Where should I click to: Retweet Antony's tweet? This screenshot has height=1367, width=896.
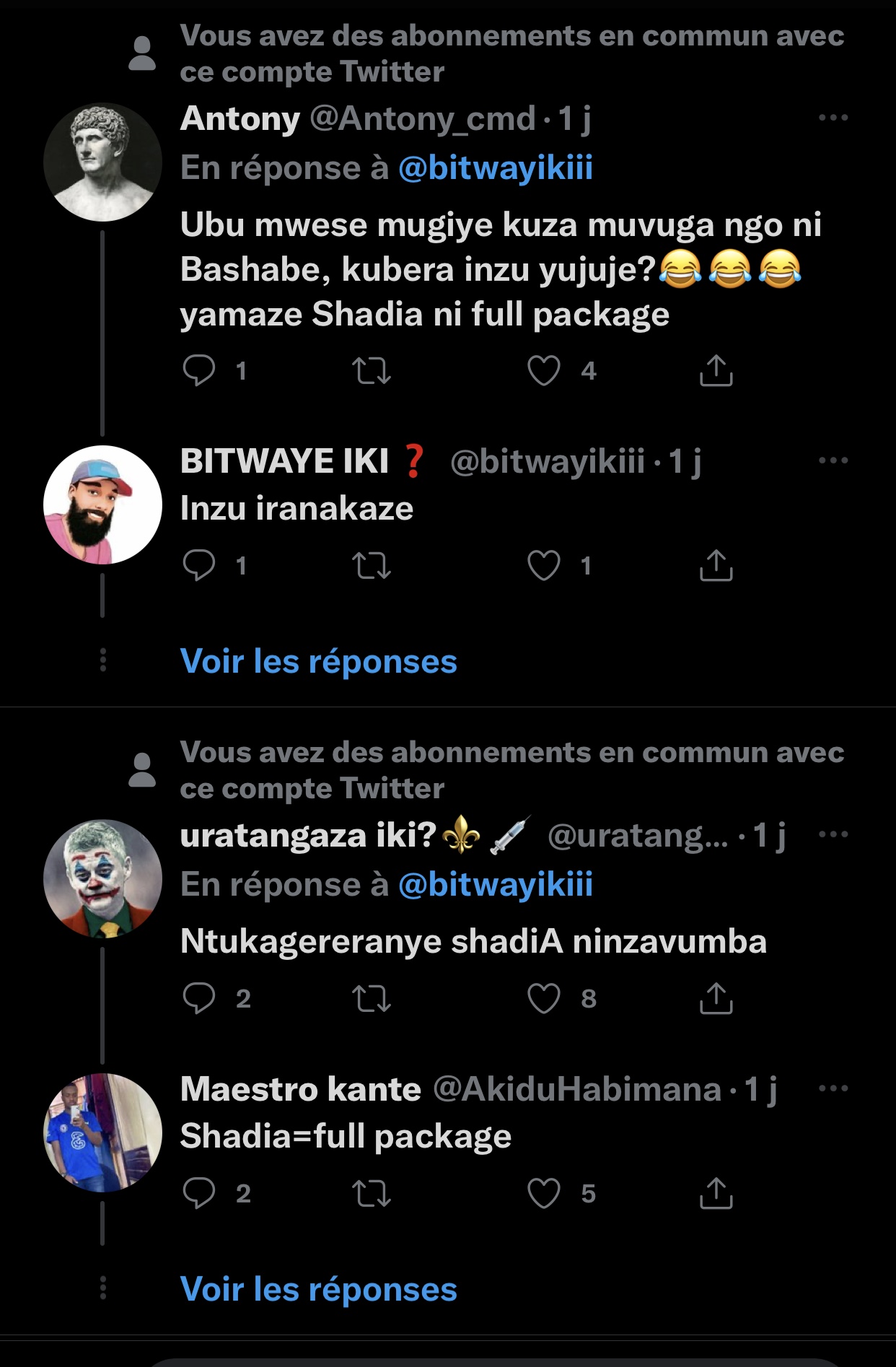pyautogui.click(x=372, y=371)
